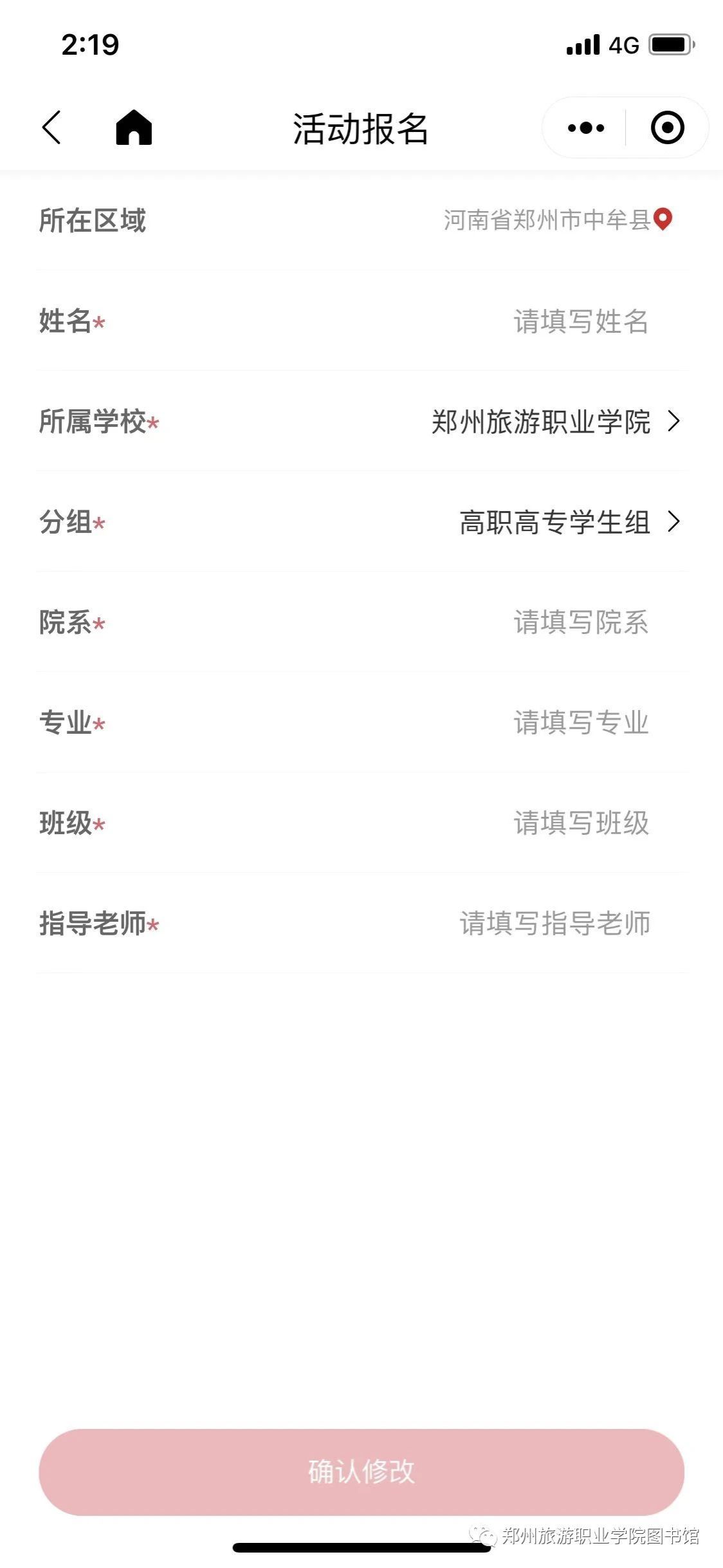Fill in the 班级 class field
The width and height of the screenshot is (723, 1568).
click(x=362, y=823)
